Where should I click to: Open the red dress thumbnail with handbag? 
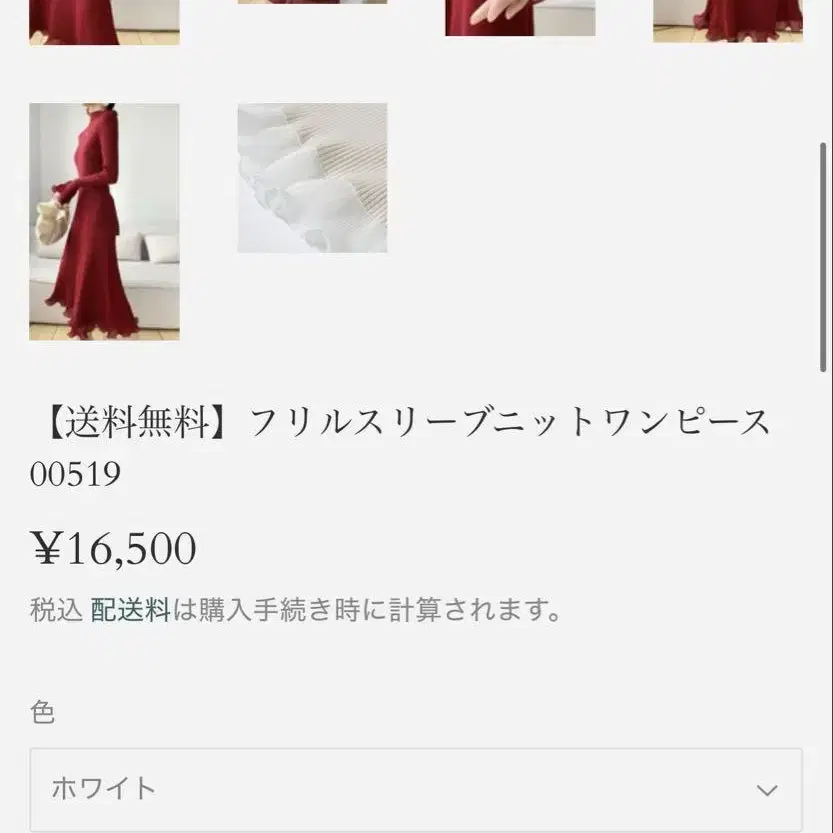[104, 222]
